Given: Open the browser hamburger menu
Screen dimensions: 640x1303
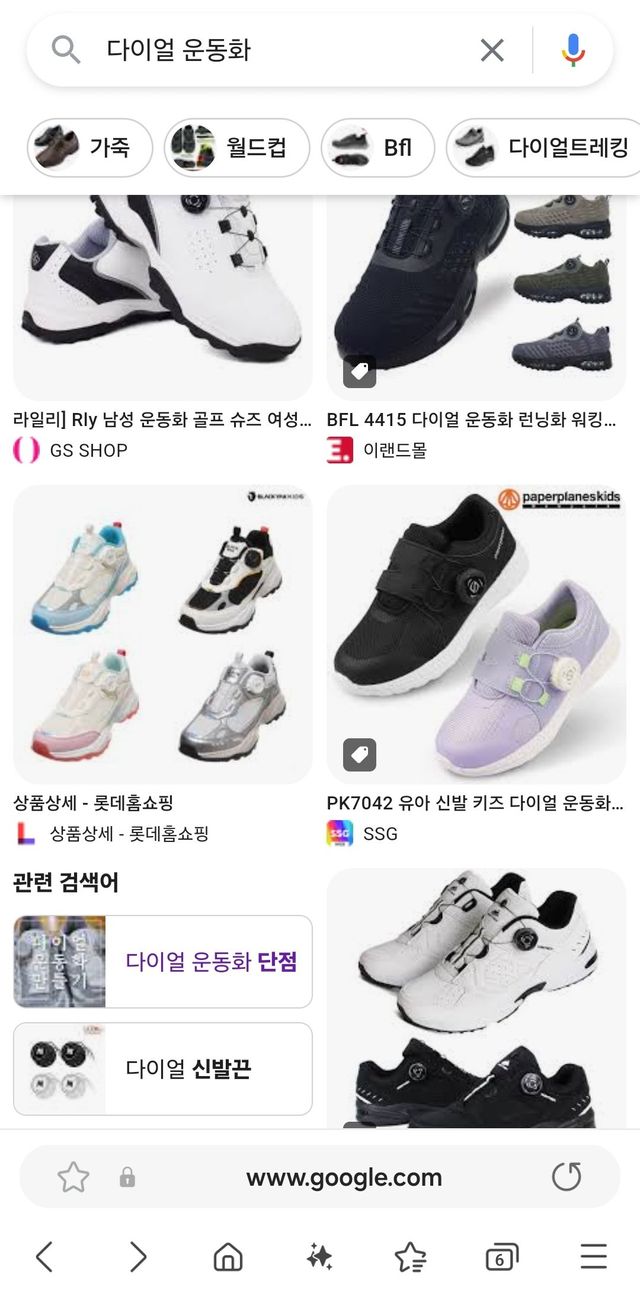Looking at the screenshot, I should [x=594, y=1257].
